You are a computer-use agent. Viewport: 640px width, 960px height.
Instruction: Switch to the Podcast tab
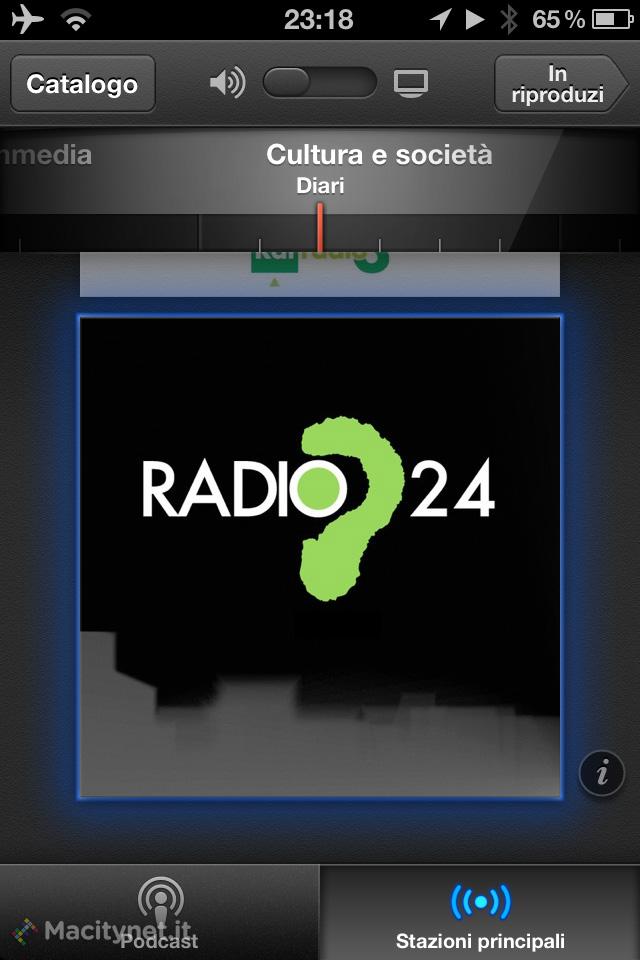(x=160, y=912)
